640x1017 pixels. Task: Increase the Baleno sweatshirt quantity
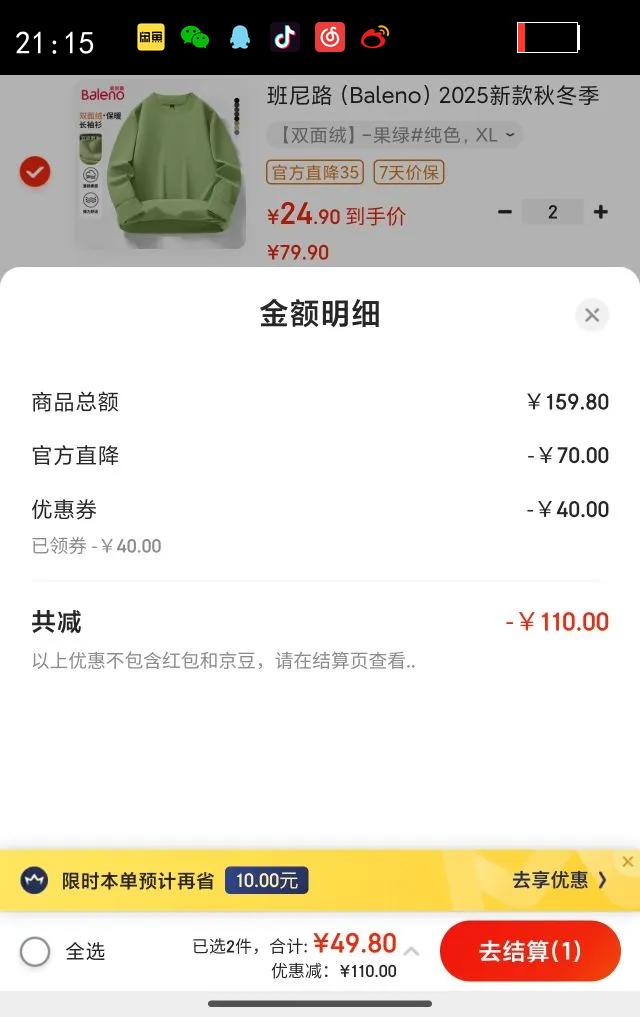[x=600, y=212]
